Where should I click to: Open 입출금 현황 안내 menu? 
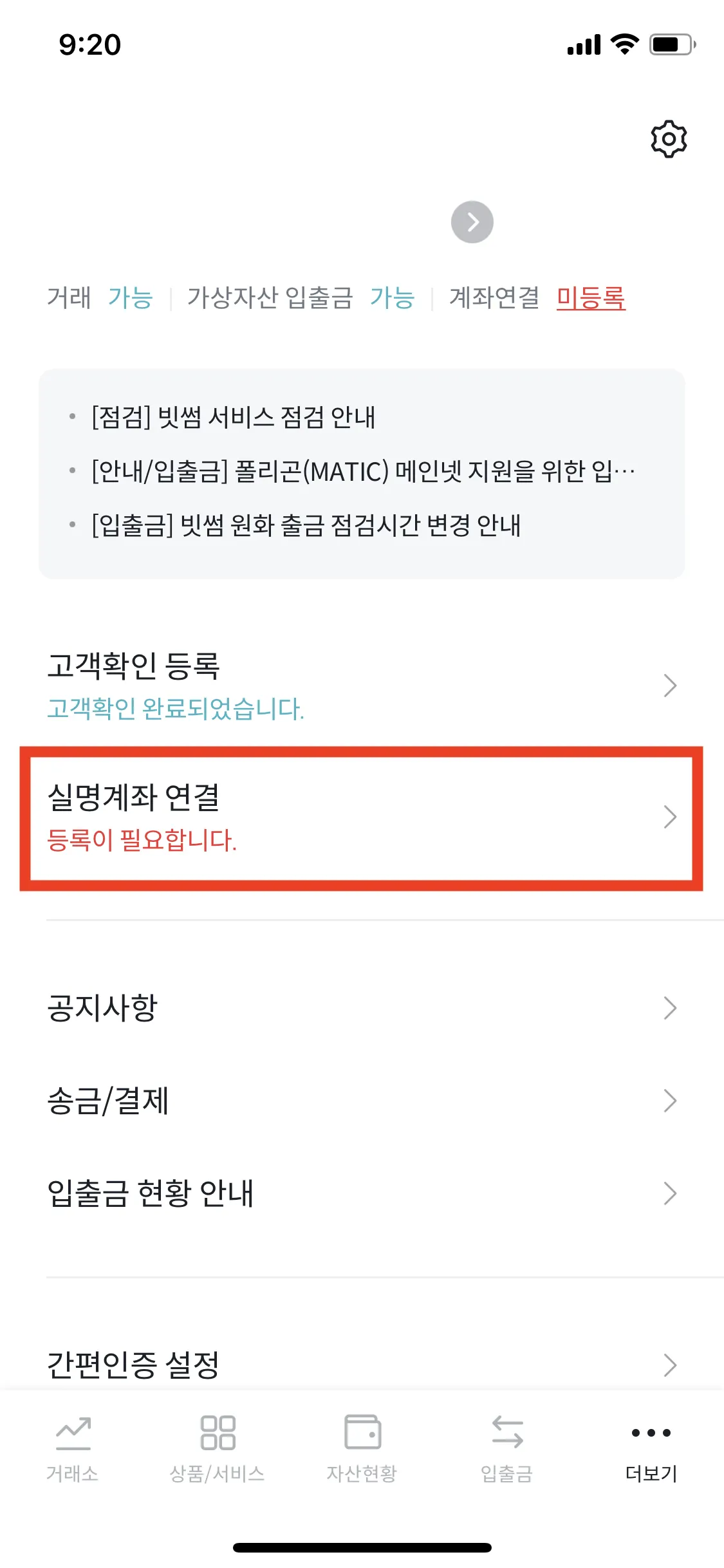[362, 1193]
